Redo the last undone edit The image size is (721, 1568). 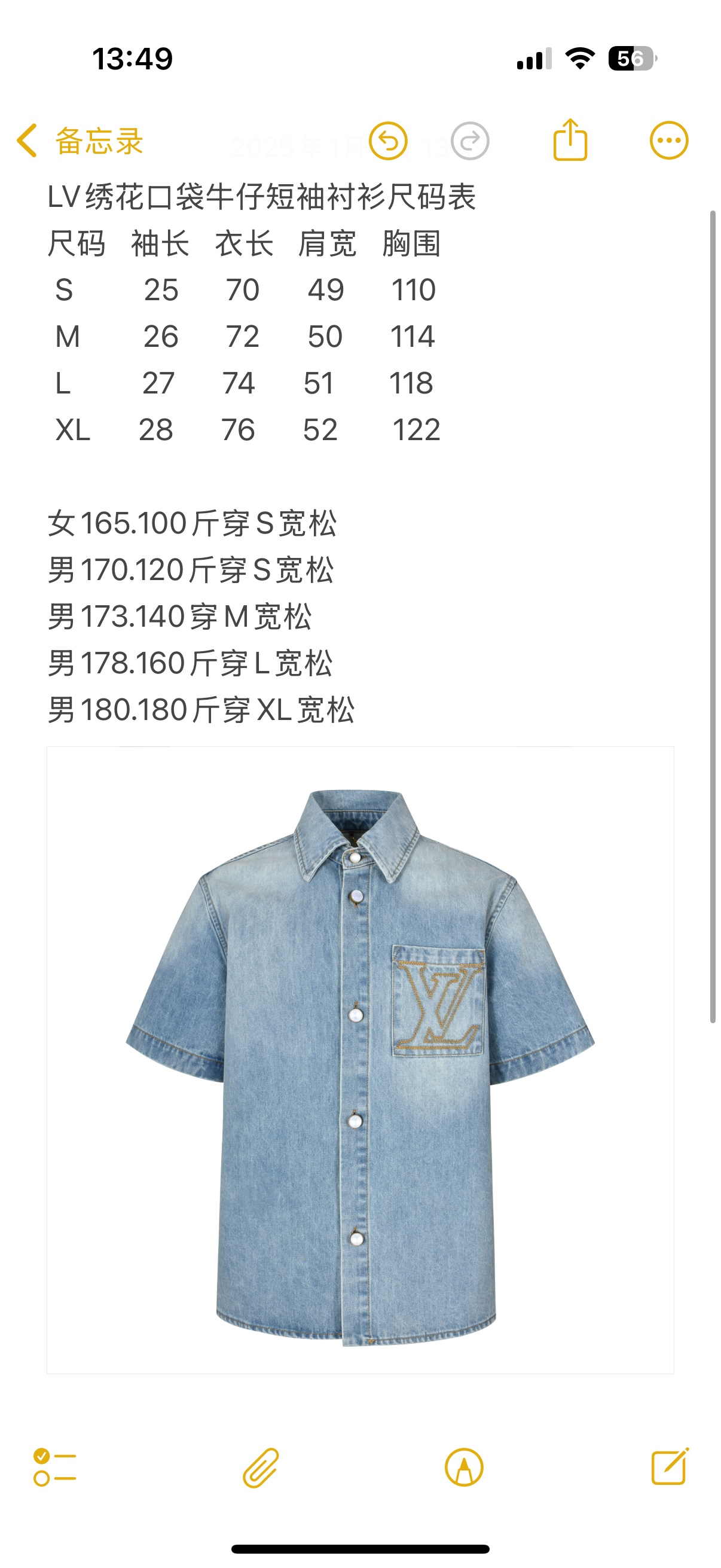tap(470, 141)
